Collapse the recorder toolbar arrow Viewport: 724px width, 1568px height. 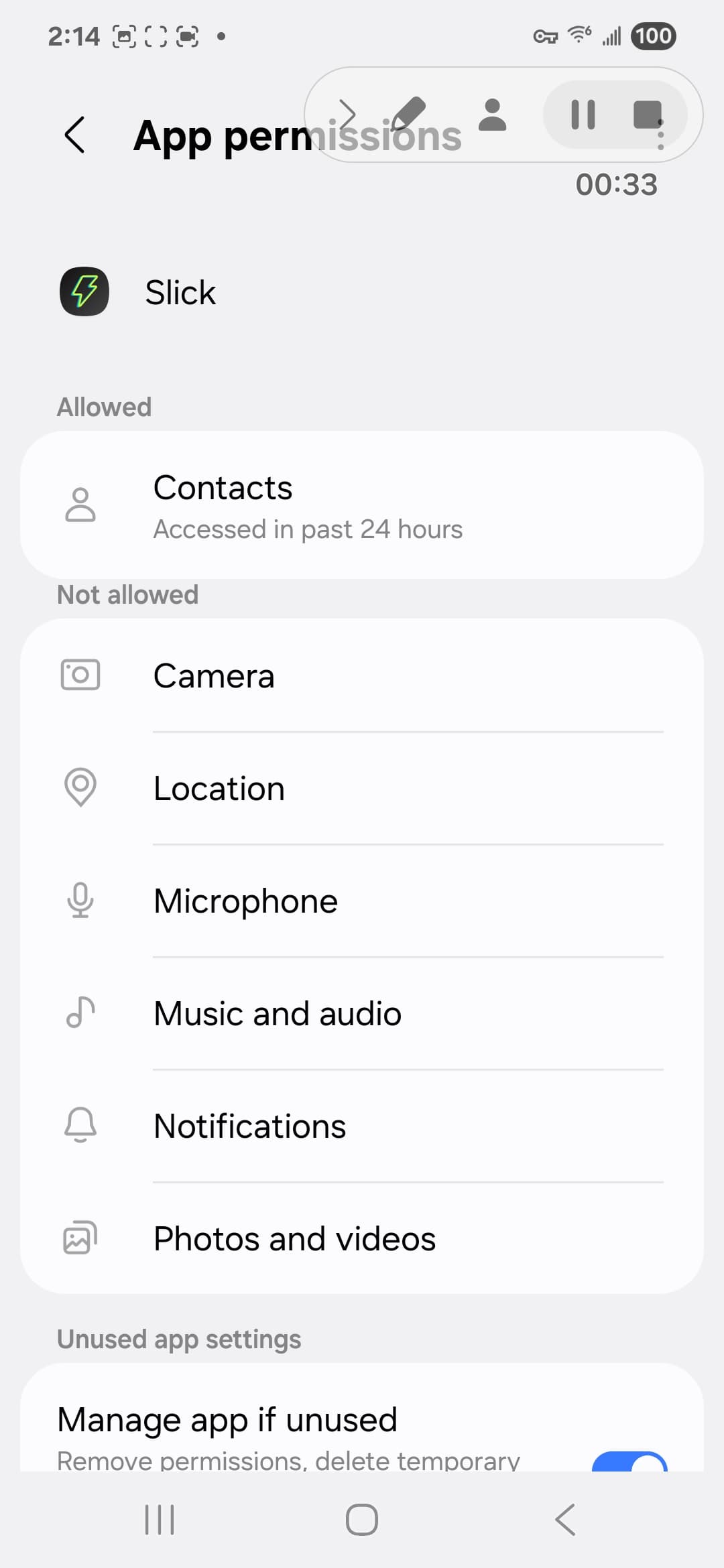[x=347, y=114]
